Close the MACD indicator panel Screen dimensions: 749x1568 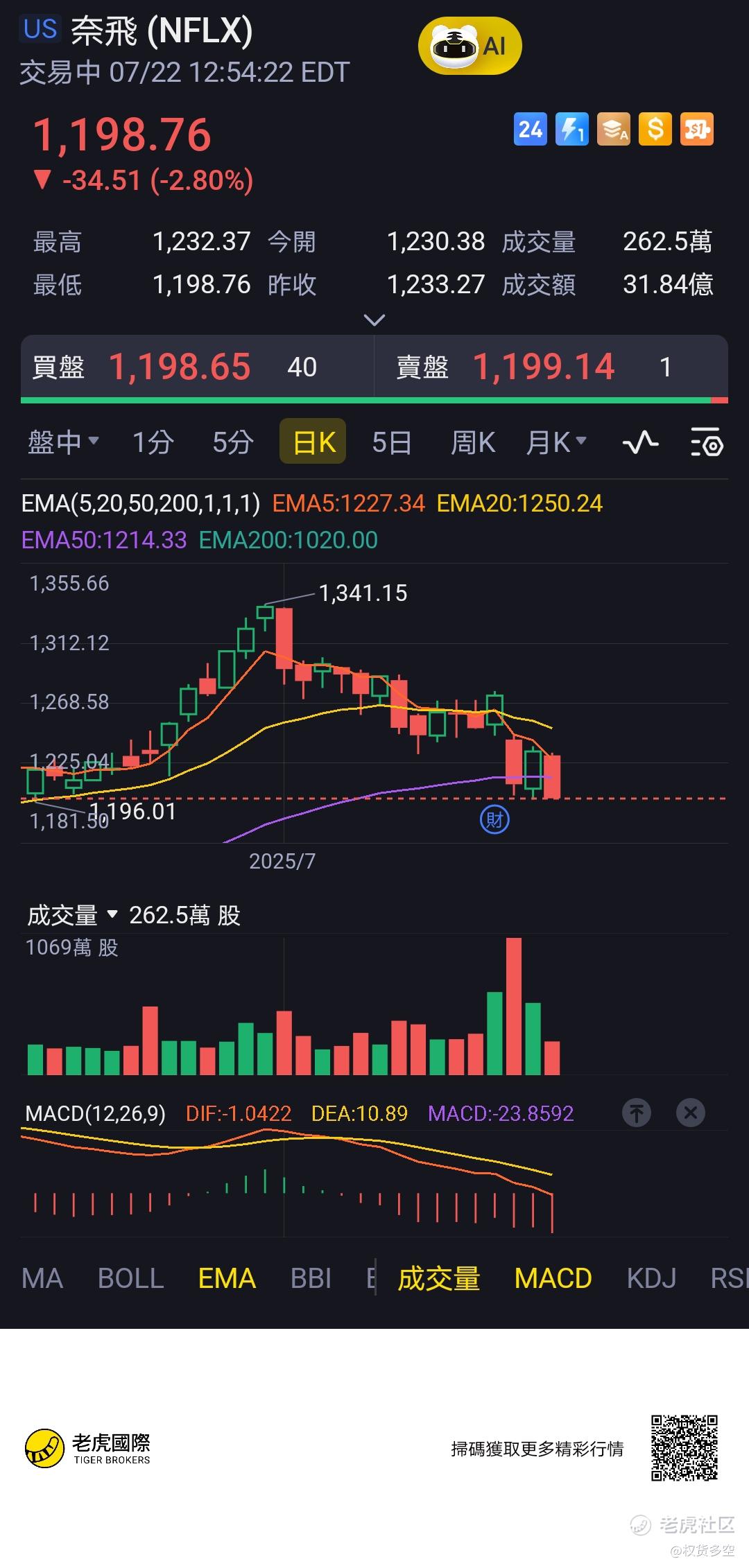[x=690, y=1113]
